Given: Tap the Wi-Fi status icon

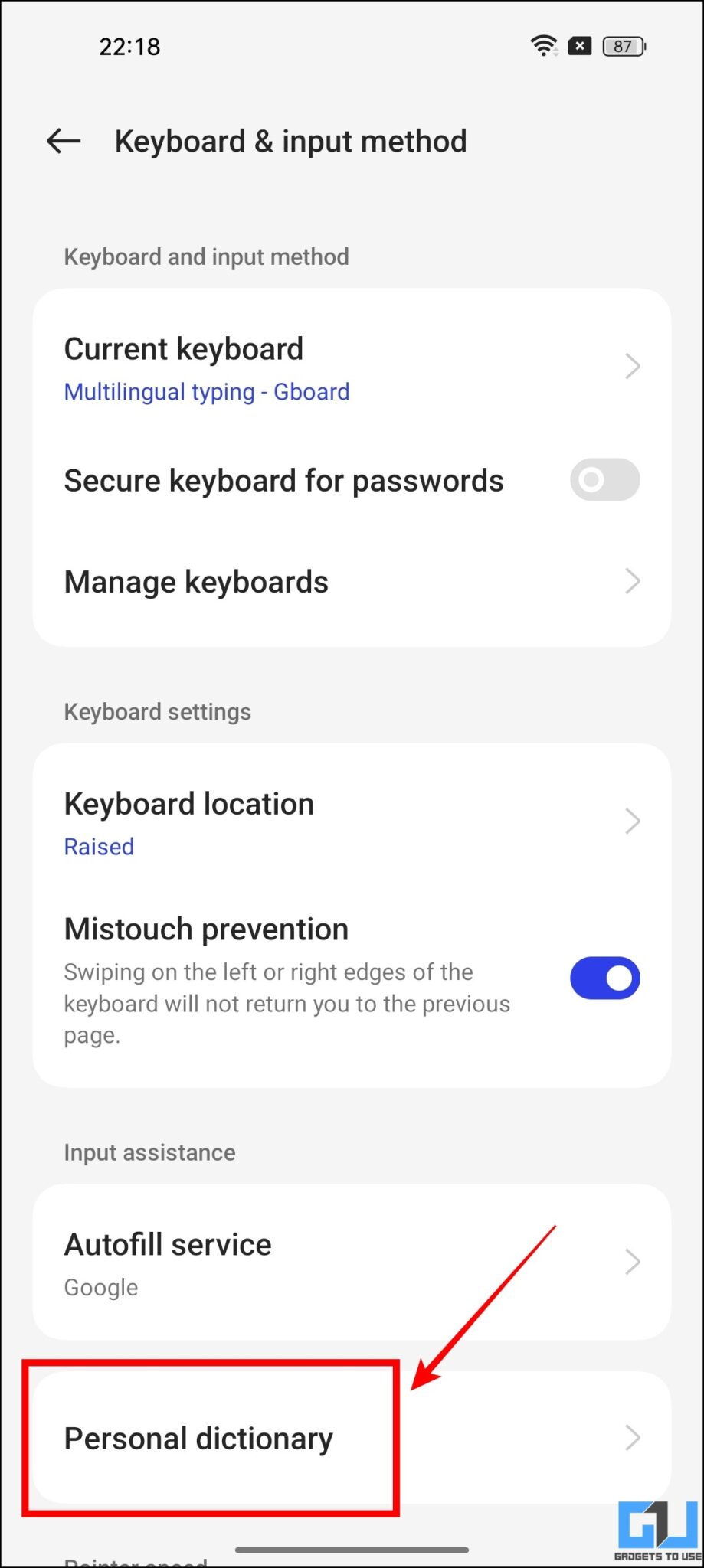Looking at the screenshot, I should (543, 46).
